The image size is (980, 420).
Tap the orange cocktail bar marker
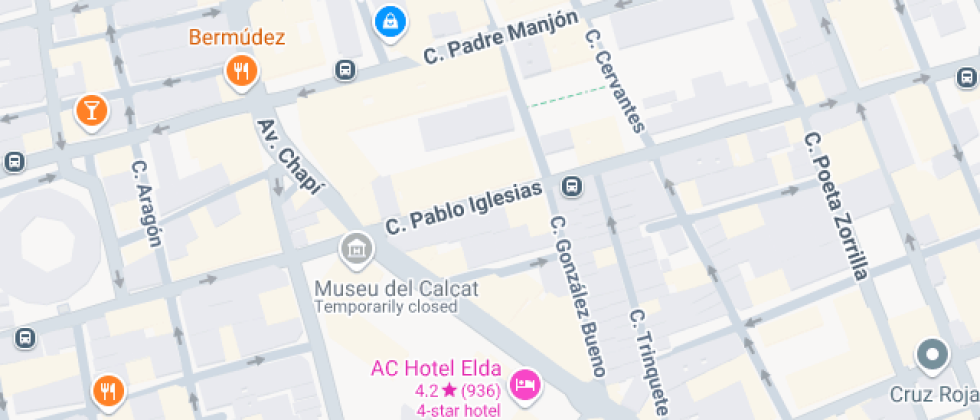point(91,109)
